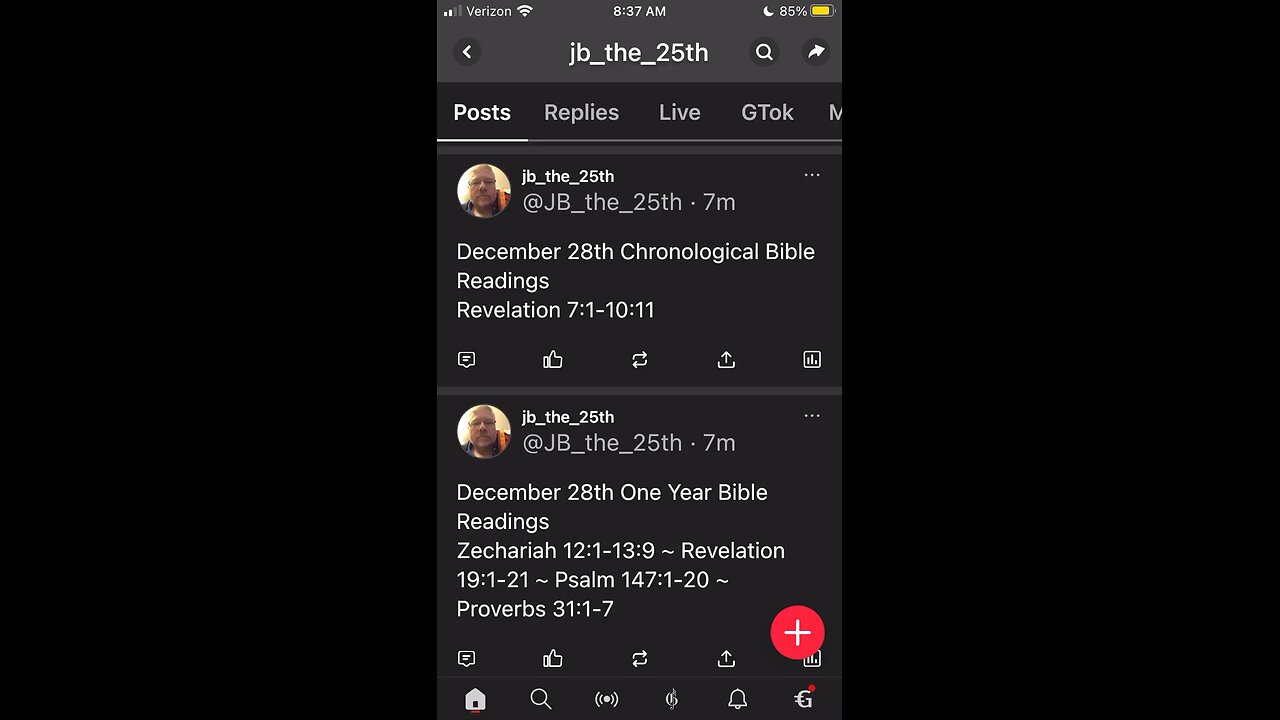
Task: Open the Posts tab
Action: click(482, 112)
